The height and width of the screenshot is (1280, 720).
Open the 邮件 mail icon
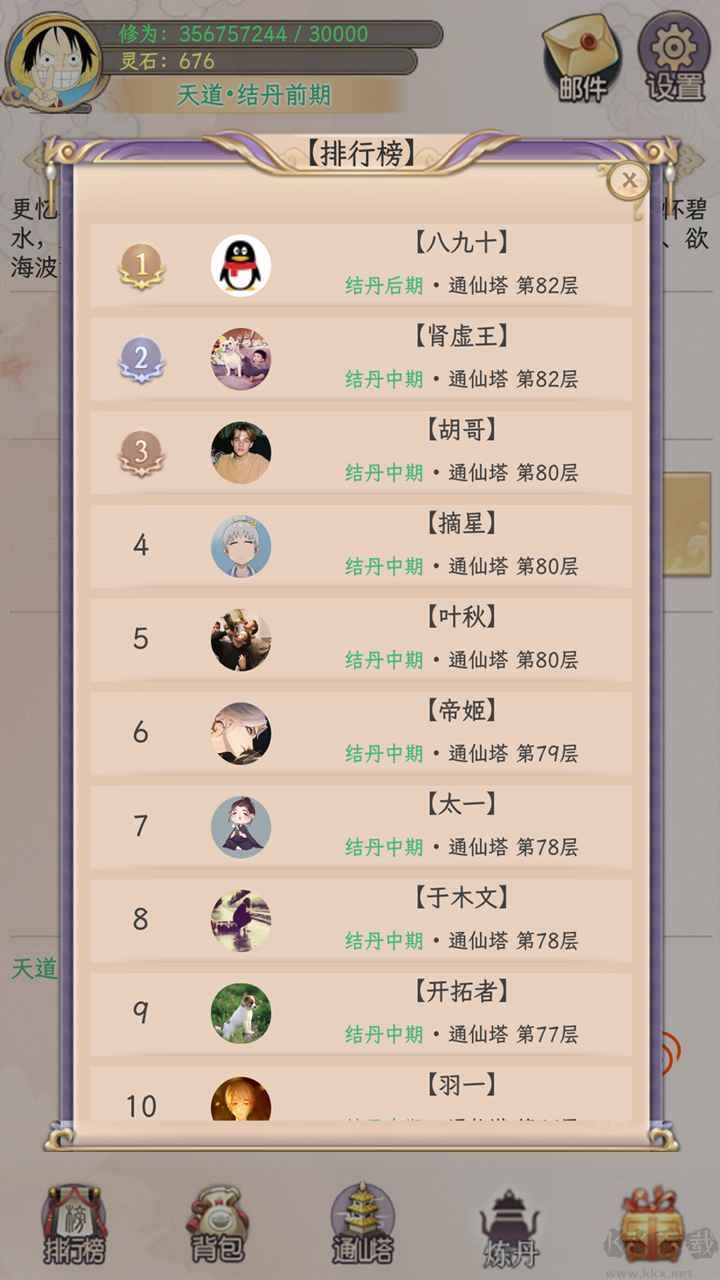pos(581,57)
